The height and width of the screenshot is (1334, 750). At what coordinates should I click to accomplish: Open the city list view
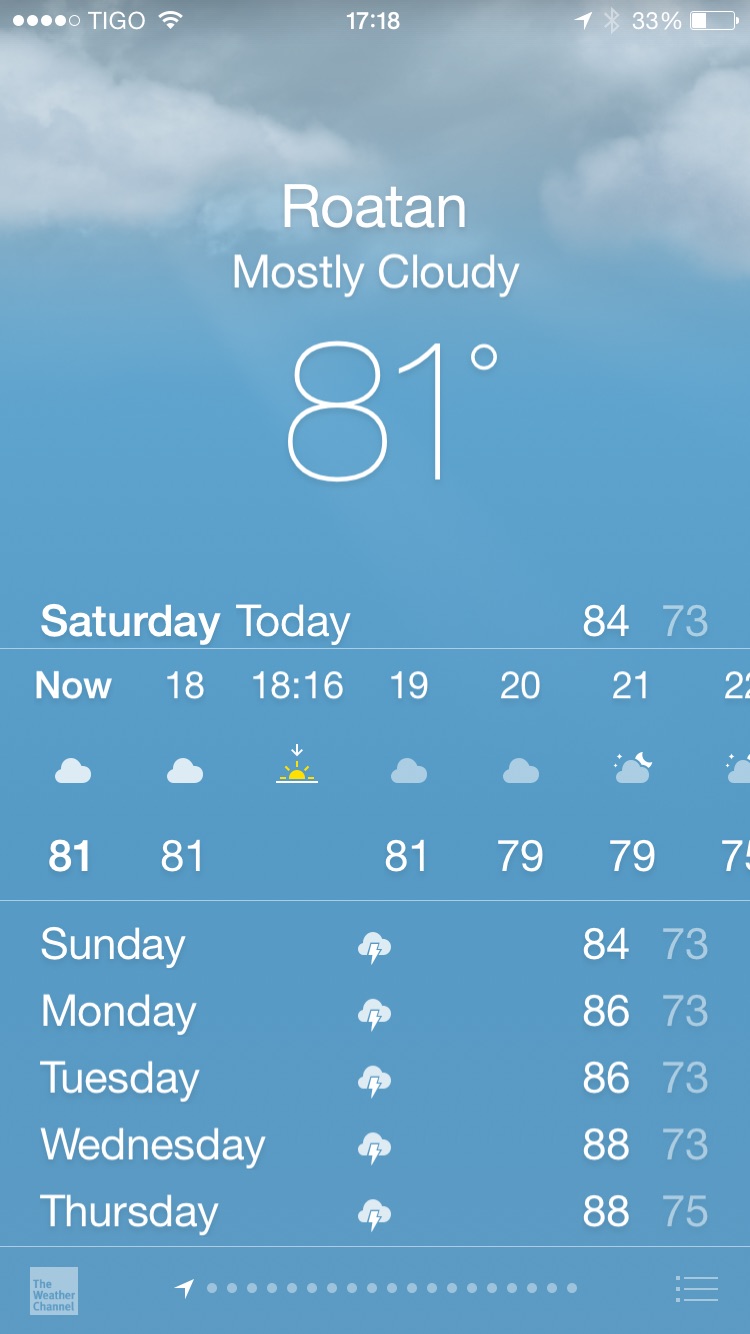(696, 1289)
